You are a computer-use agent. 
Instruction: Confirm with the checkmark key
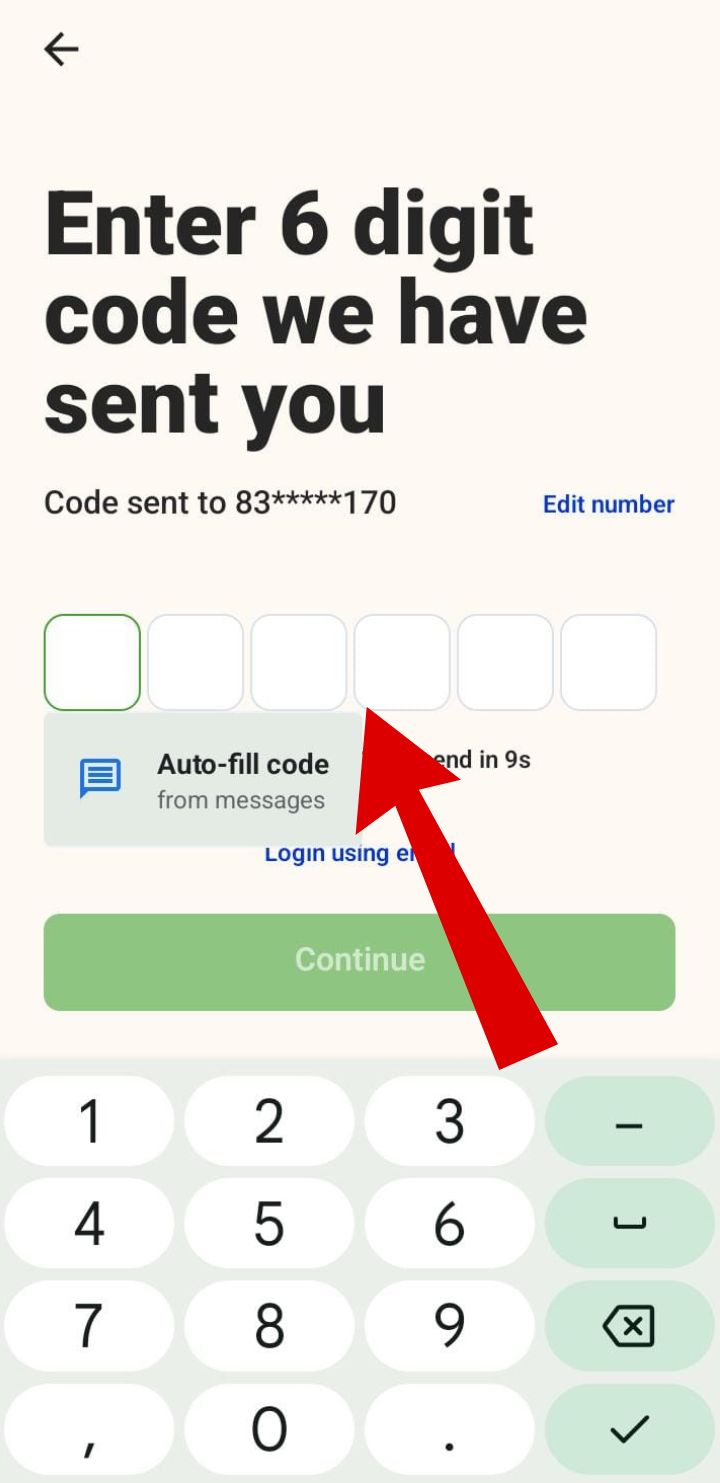coord(629,1429)
